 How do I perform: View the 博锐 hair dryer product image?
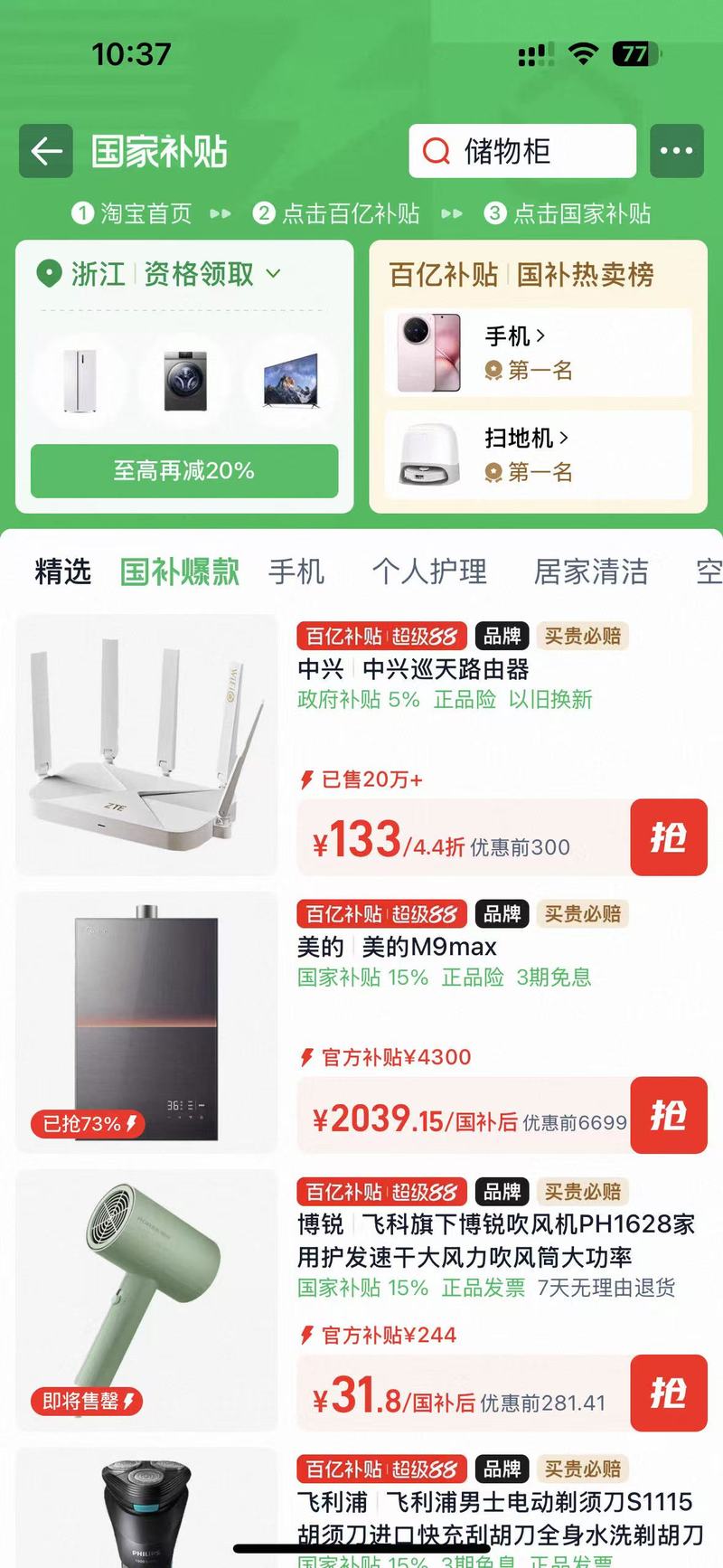pos(147,1299)
